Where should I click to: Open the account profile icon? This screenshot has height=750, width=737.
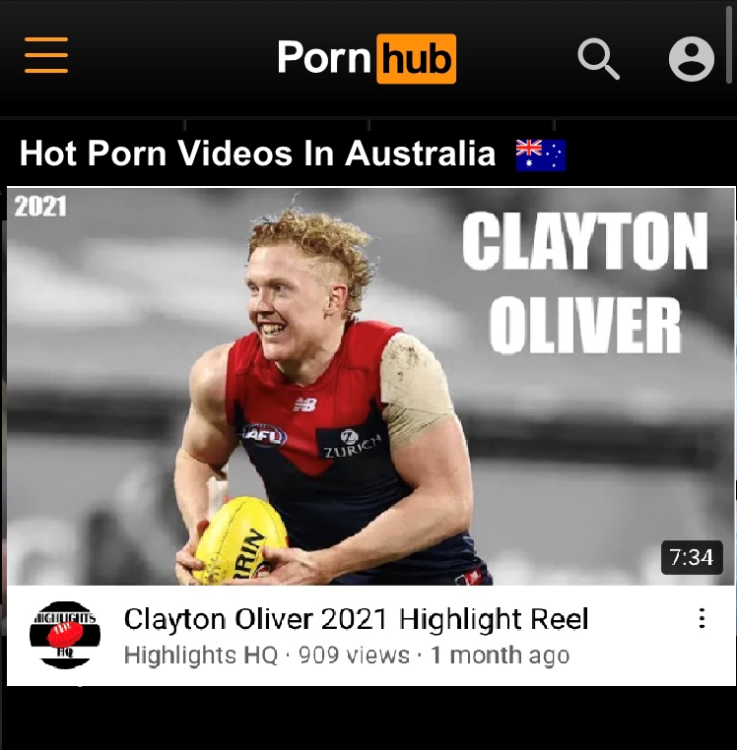(x=691, y=59)
